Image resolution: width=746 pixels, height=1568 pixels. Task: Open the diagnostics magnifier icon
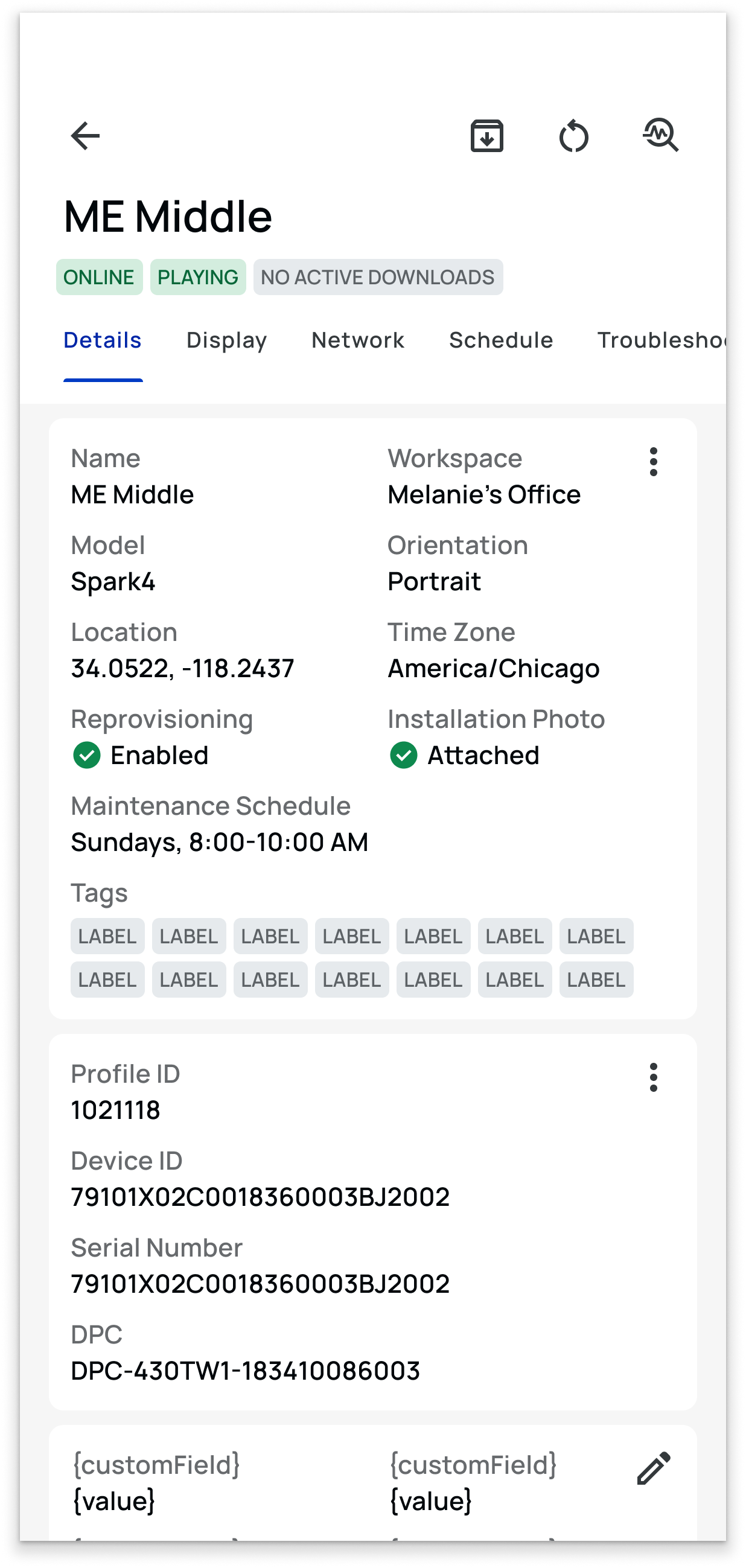point(661,135)
